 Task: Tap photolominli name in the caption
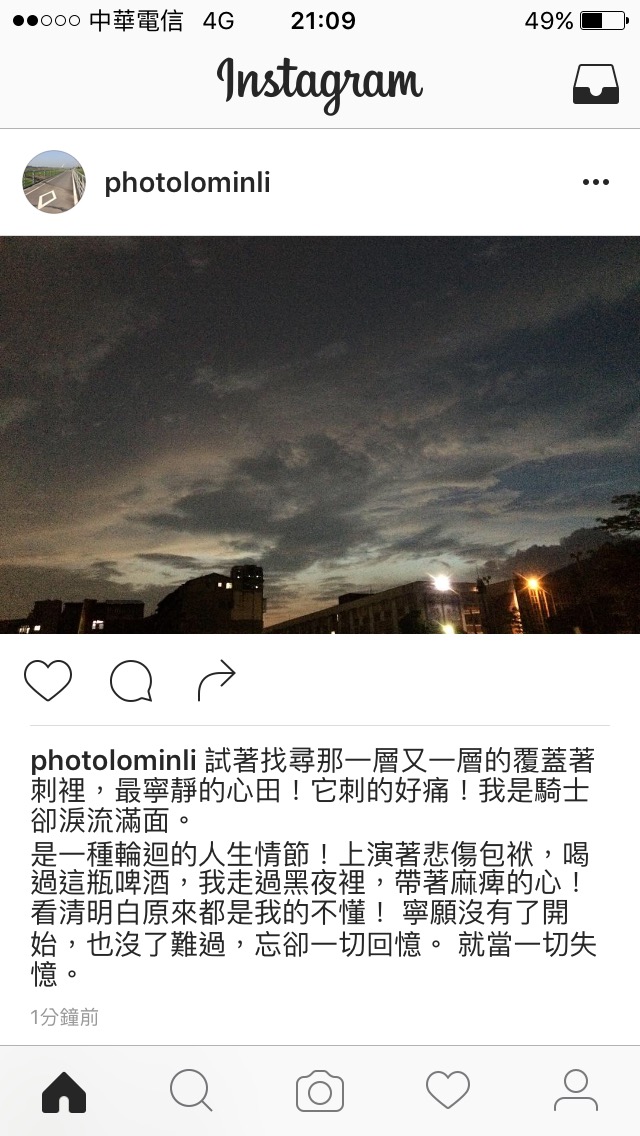click(114, 761)
